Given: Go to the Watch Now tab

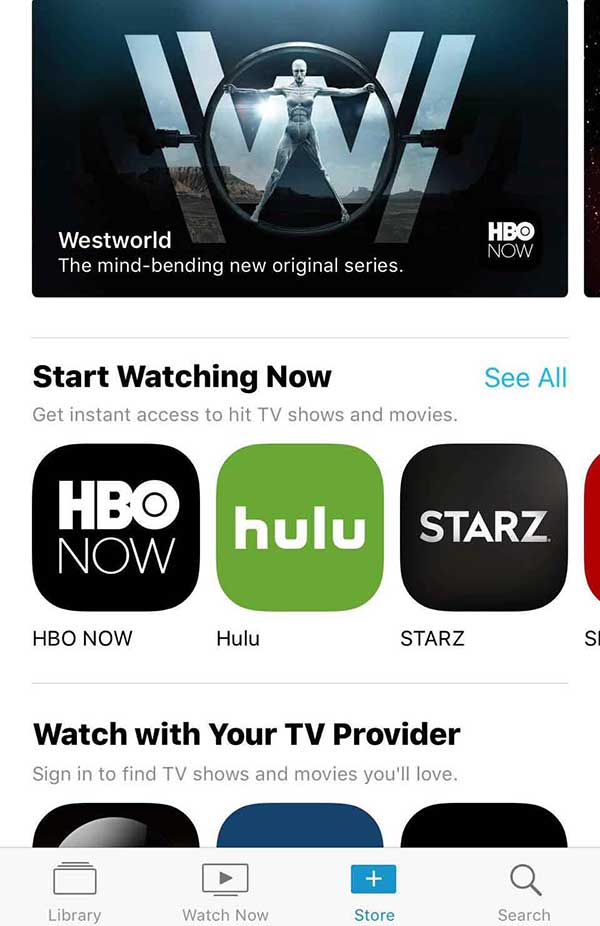Looking at the screenshot, I should click(225, 890).
